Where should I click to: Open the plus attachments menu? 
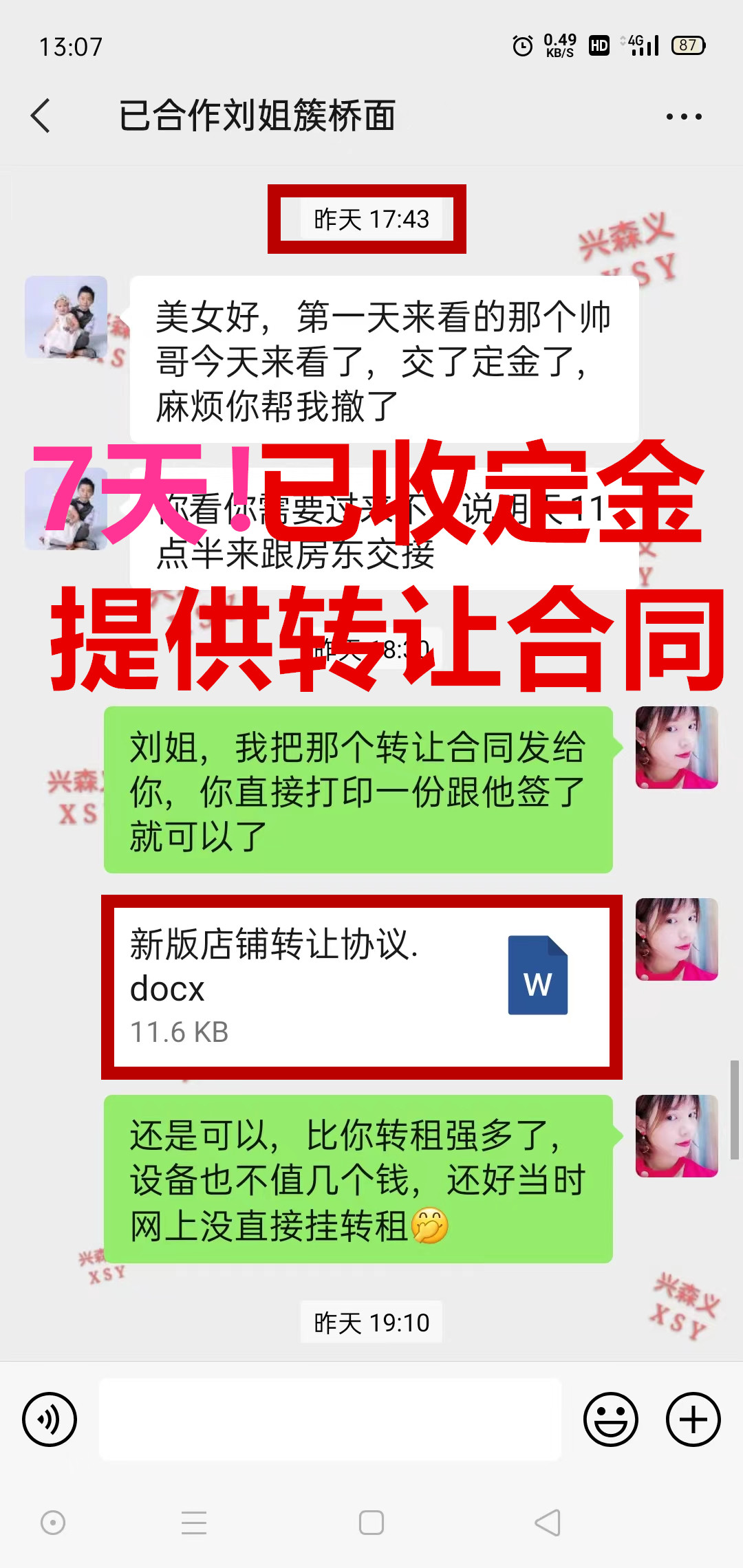(693, 1419)
